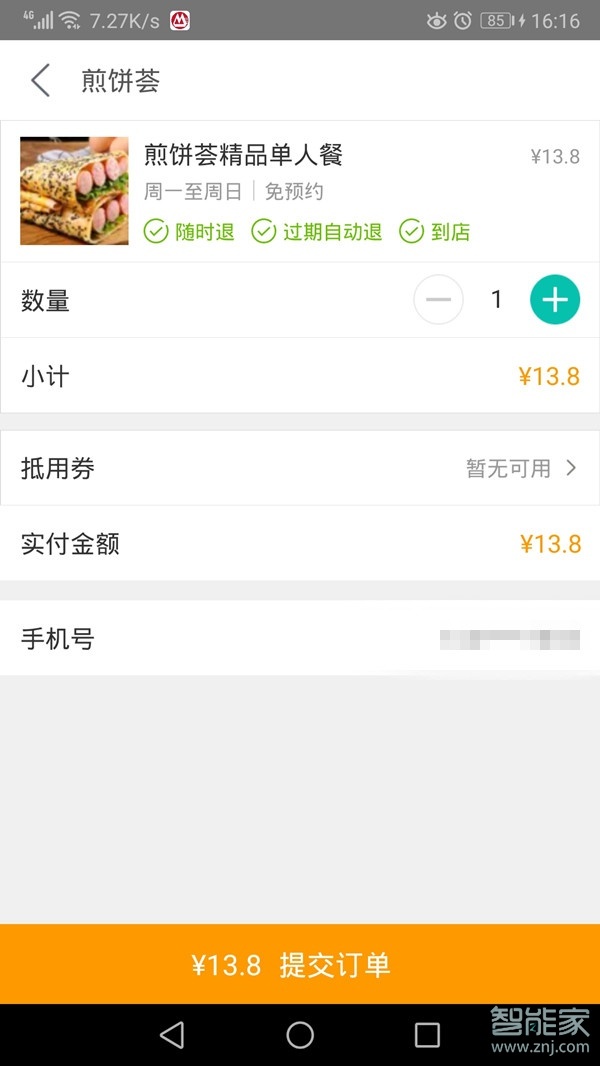Tap the system home button
The height and width of the screenshot is (1066, 600).
coord(300,1034)
